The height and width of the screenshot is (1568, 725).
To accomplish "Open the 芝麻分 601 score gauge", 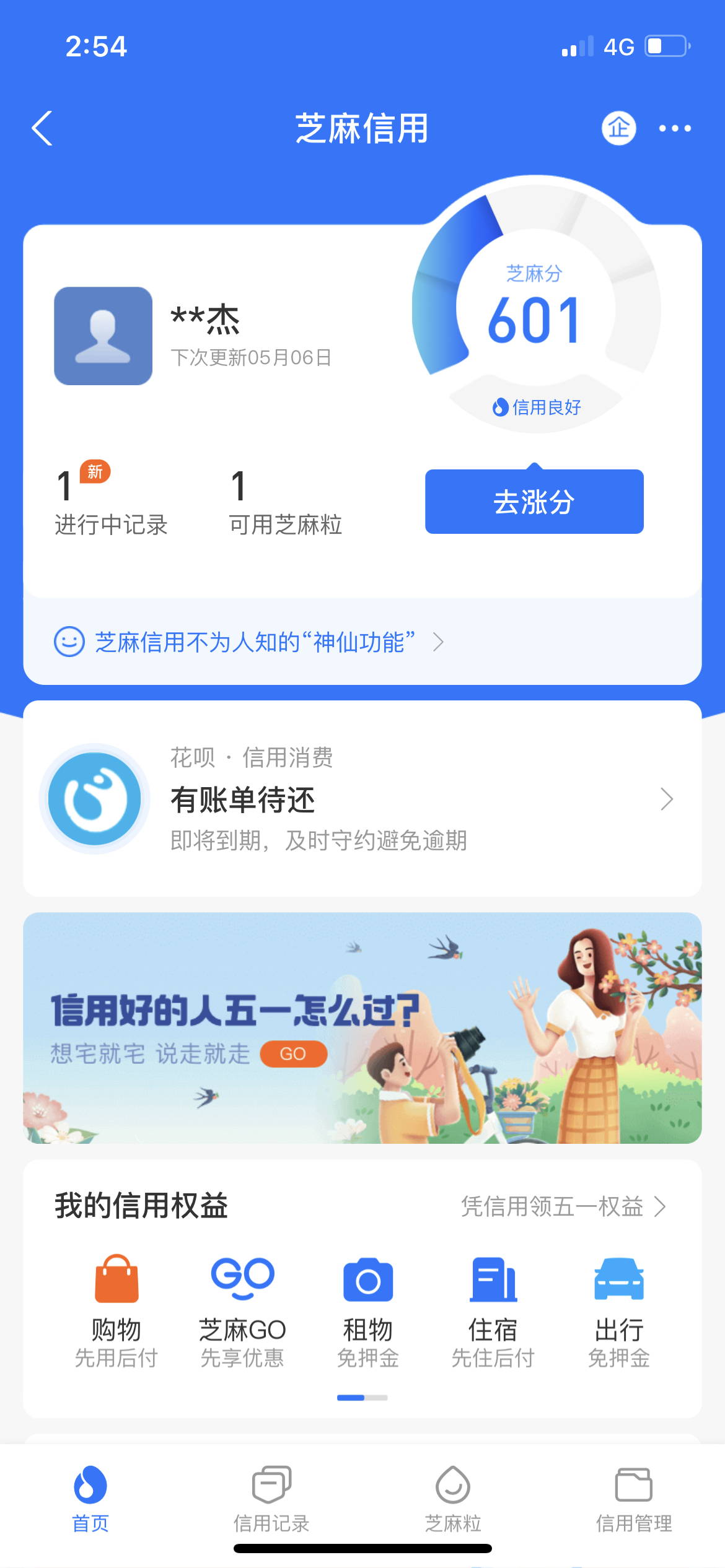I will click(535, 319).
